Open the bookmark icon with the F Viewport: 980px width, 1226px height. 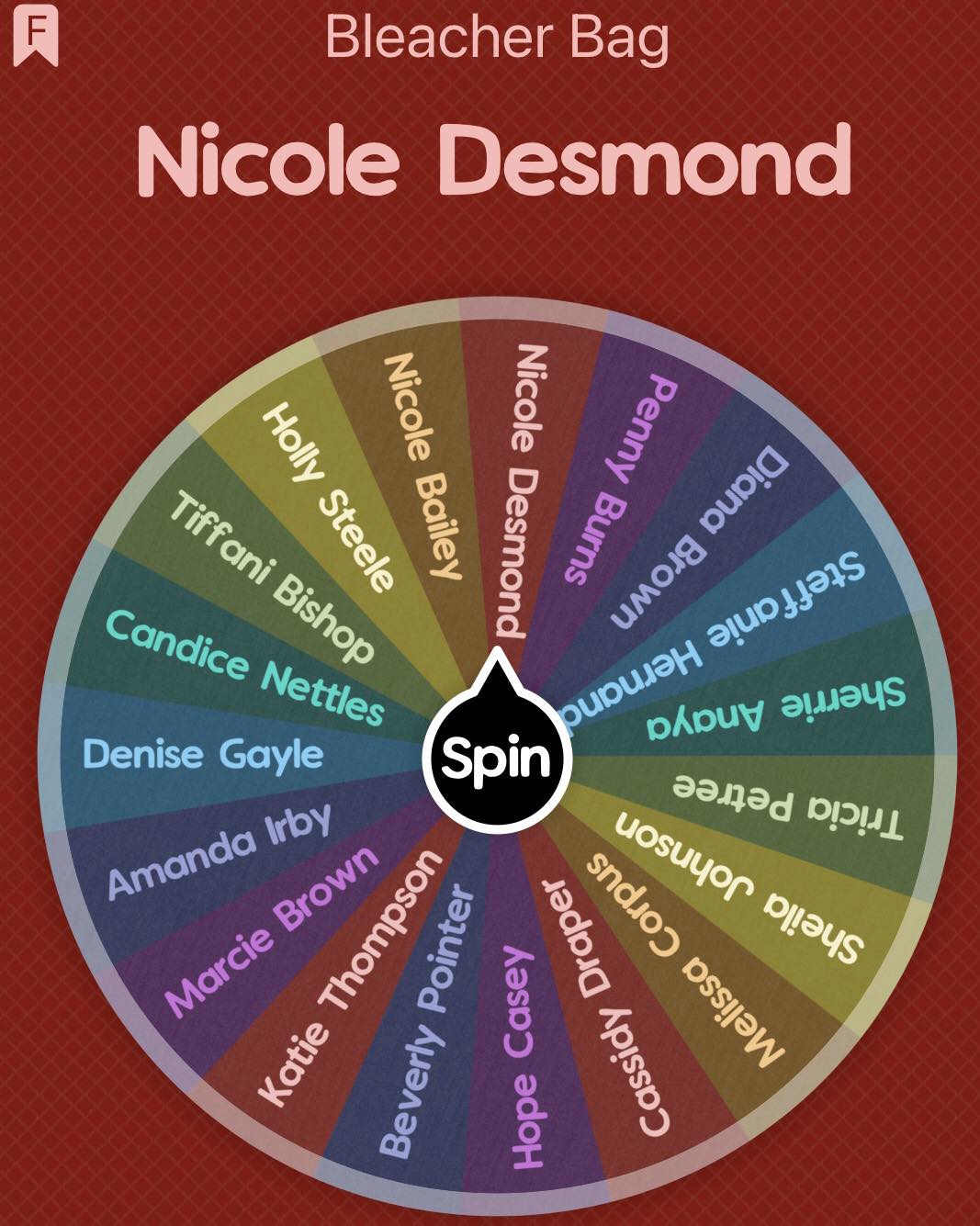(x=36, y=35)
